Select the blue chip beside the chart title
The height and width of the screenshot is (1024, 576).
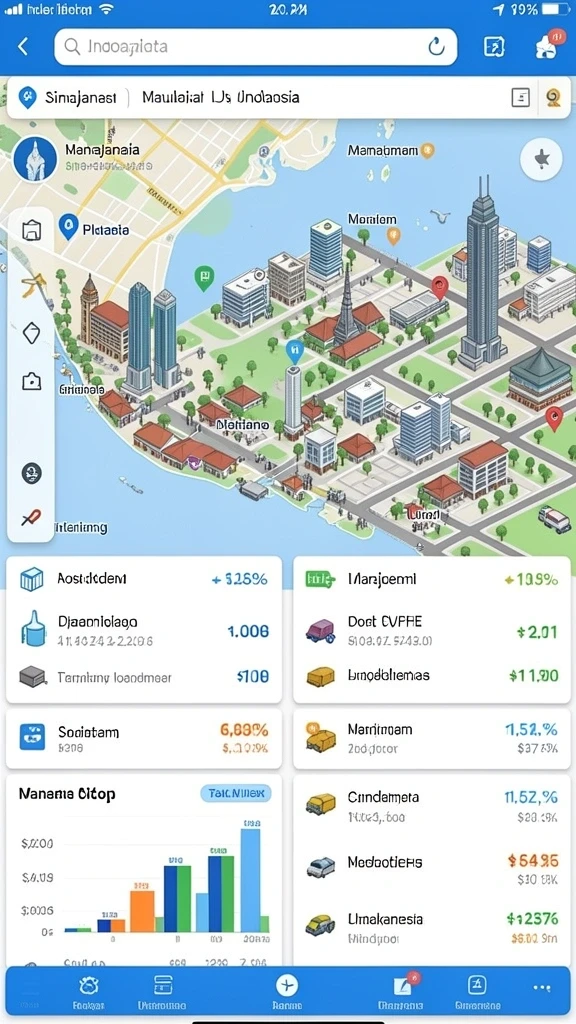(235, 793)
